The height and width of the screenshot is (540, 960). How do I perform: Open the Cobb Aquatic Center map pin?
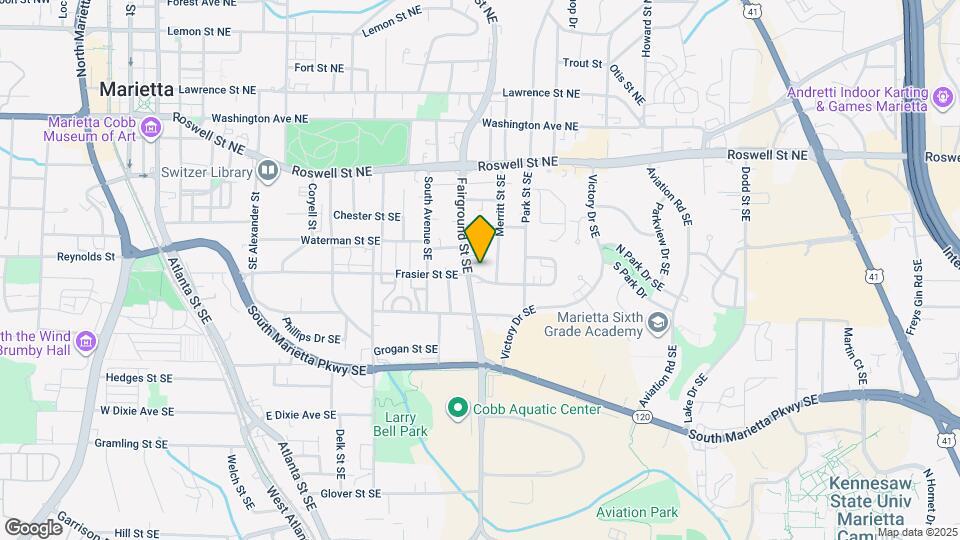pos(457,408)
